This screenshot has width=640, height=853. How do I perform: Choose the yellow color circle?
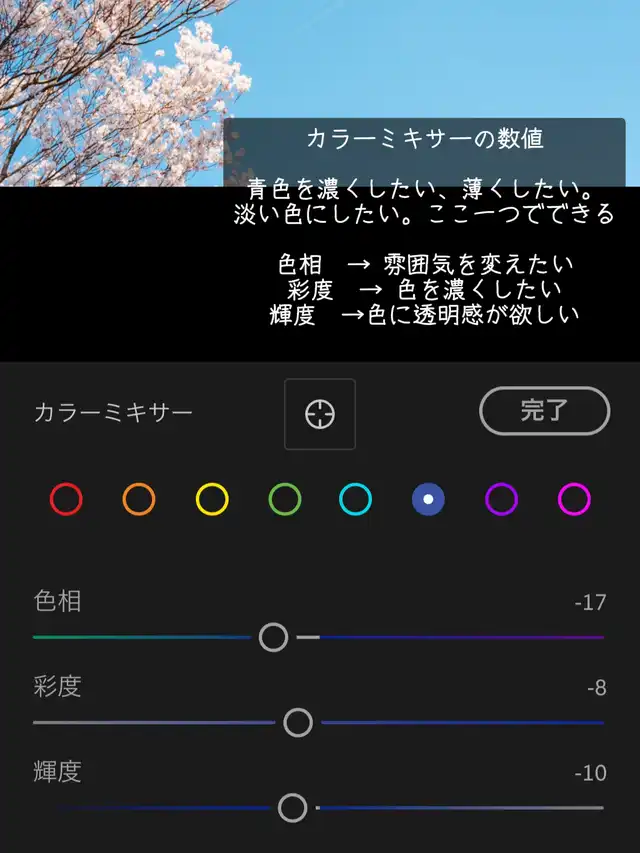212,499
